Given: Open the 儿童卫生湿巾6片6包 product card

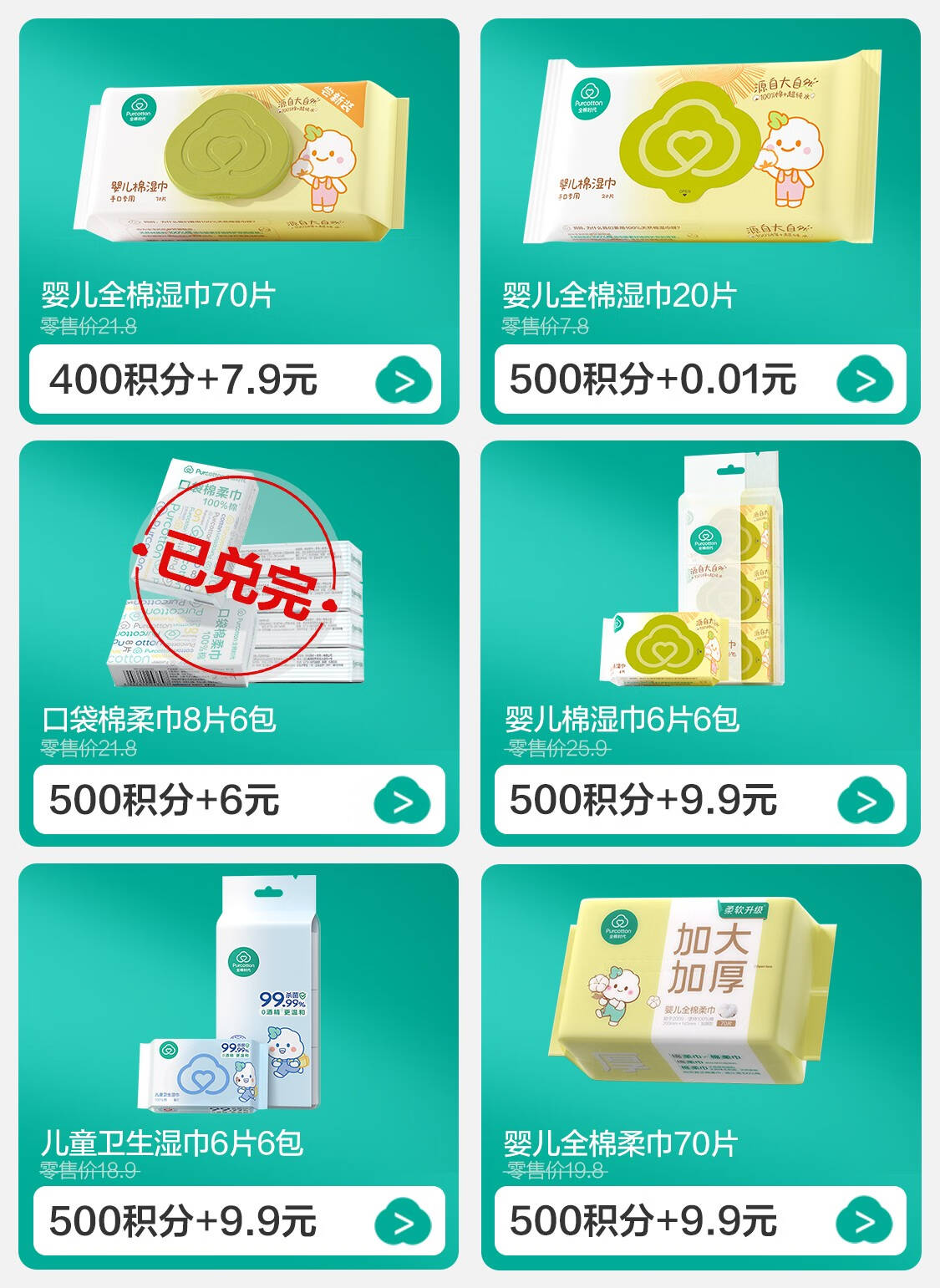Looking at the screenshot, I should (x=239, y=1003).
